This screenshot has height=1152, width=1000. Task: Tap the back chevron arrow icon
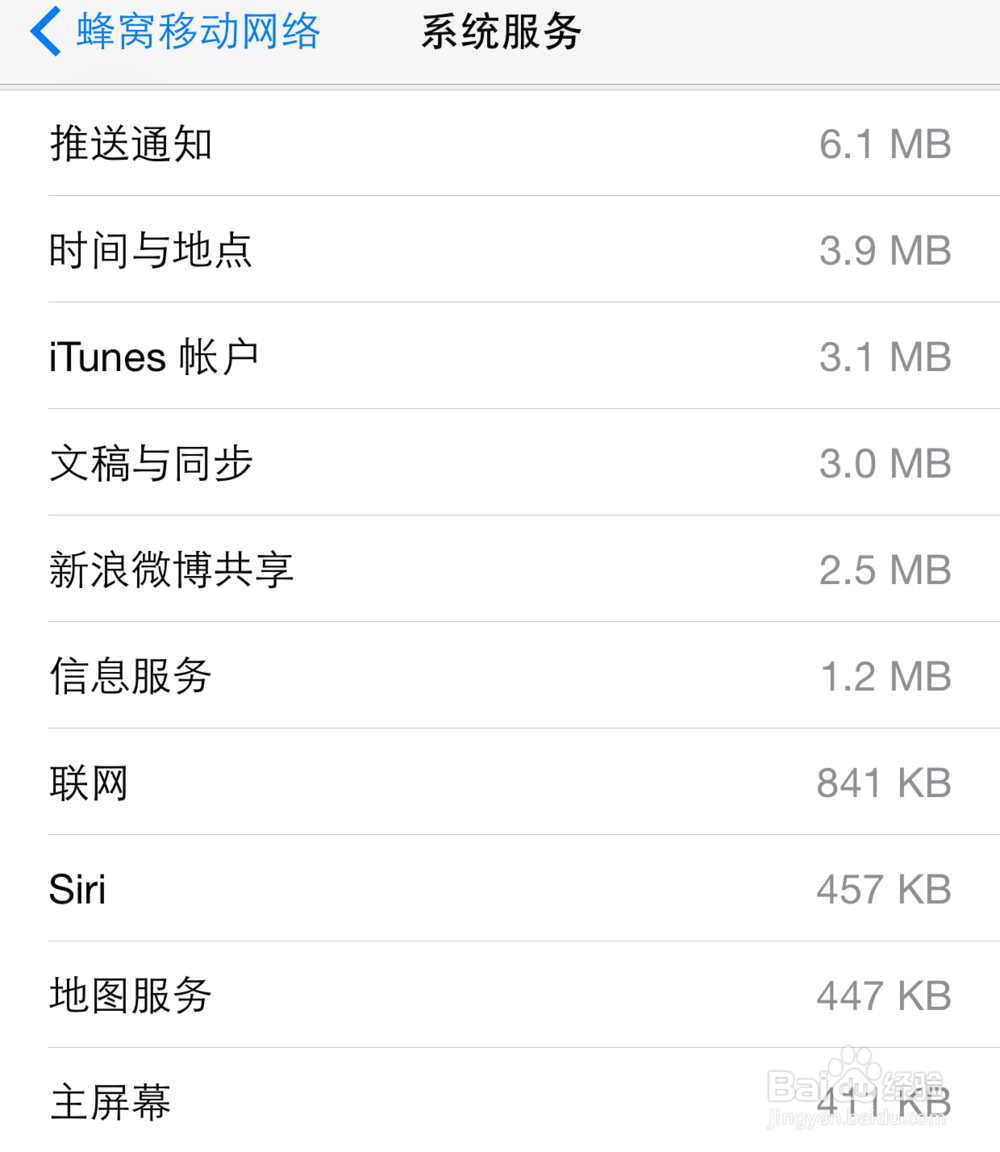tap(44, 31)
